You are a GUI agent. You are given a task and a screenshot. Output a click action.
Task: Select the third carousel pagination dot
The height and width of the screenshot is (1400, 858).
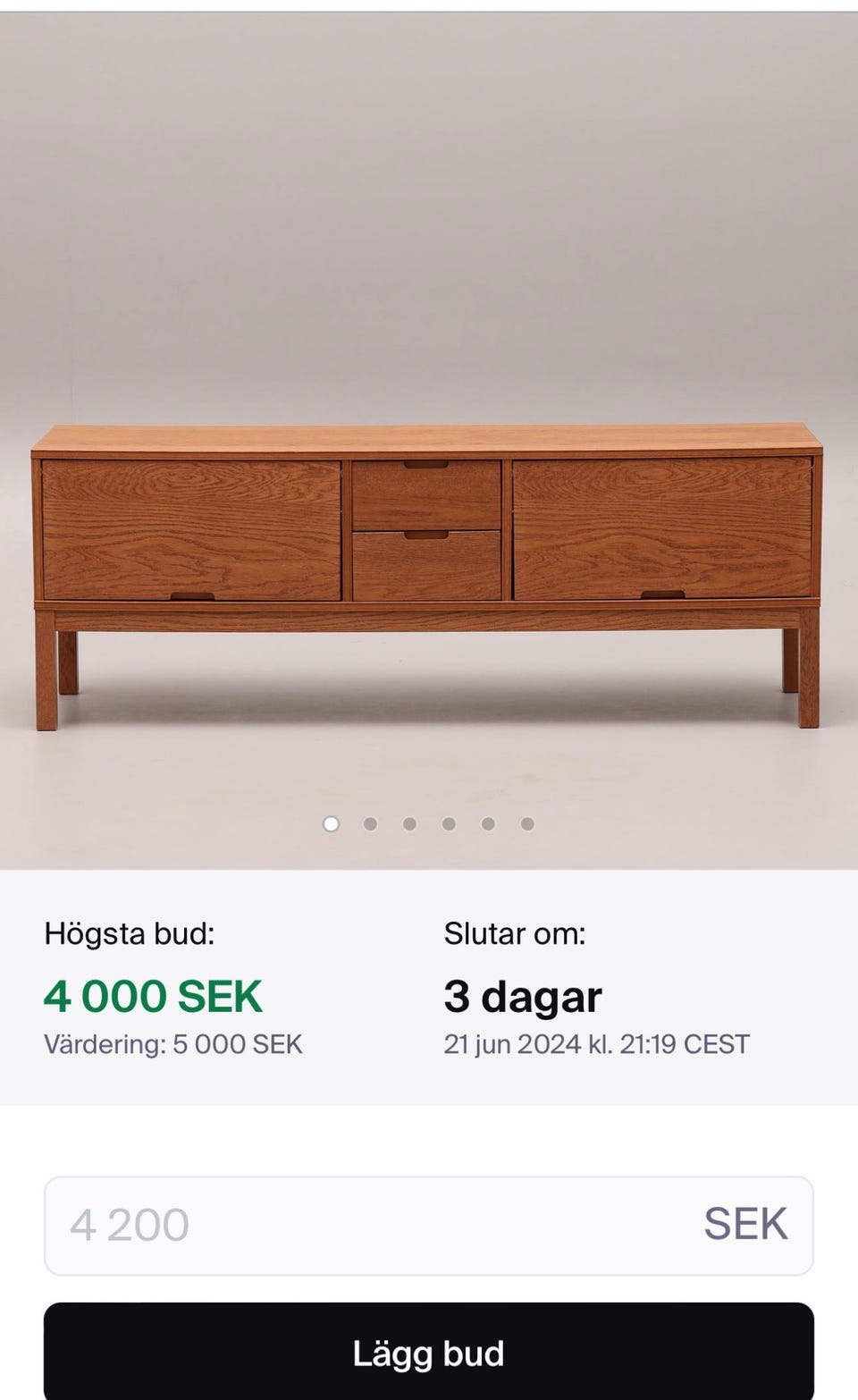click(409, 824)
